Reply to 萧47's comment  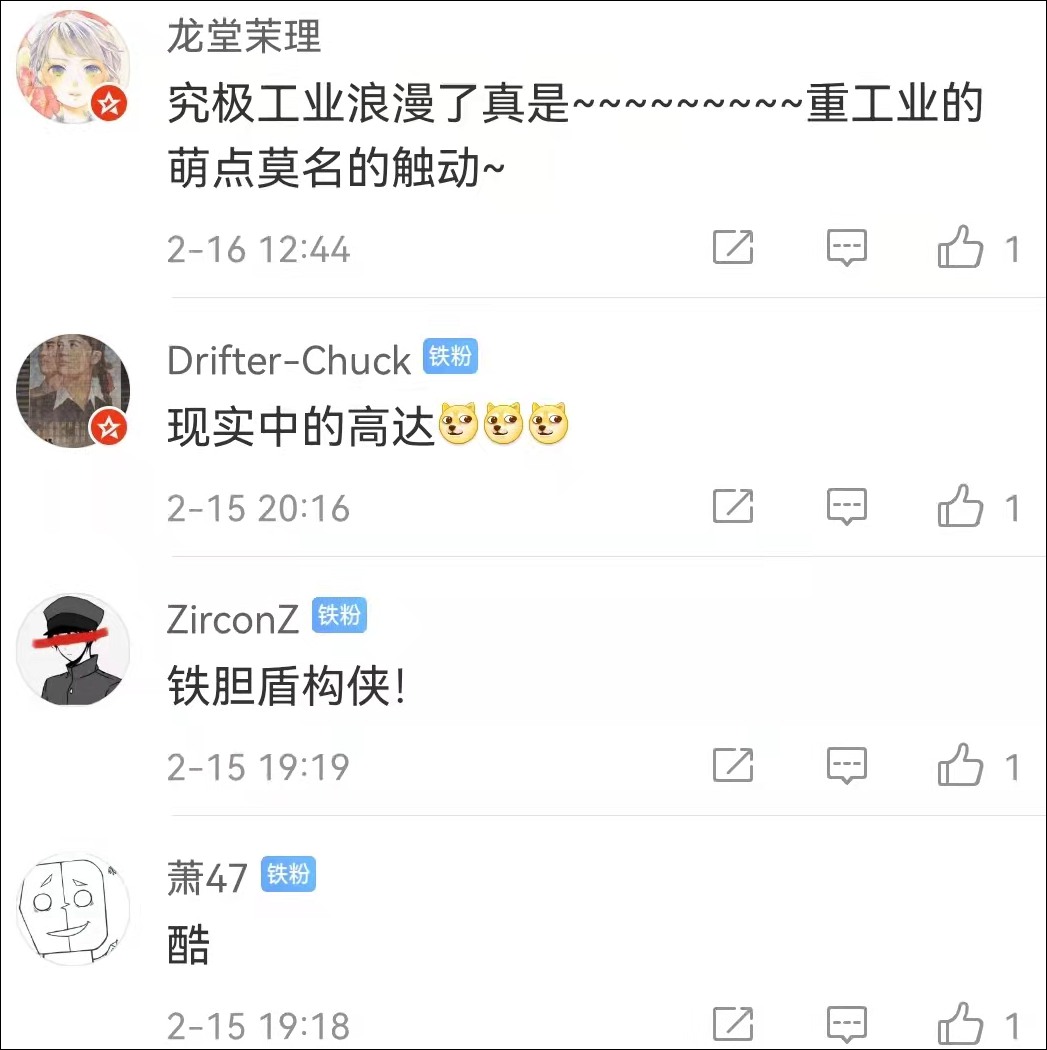coord(846,1024)
